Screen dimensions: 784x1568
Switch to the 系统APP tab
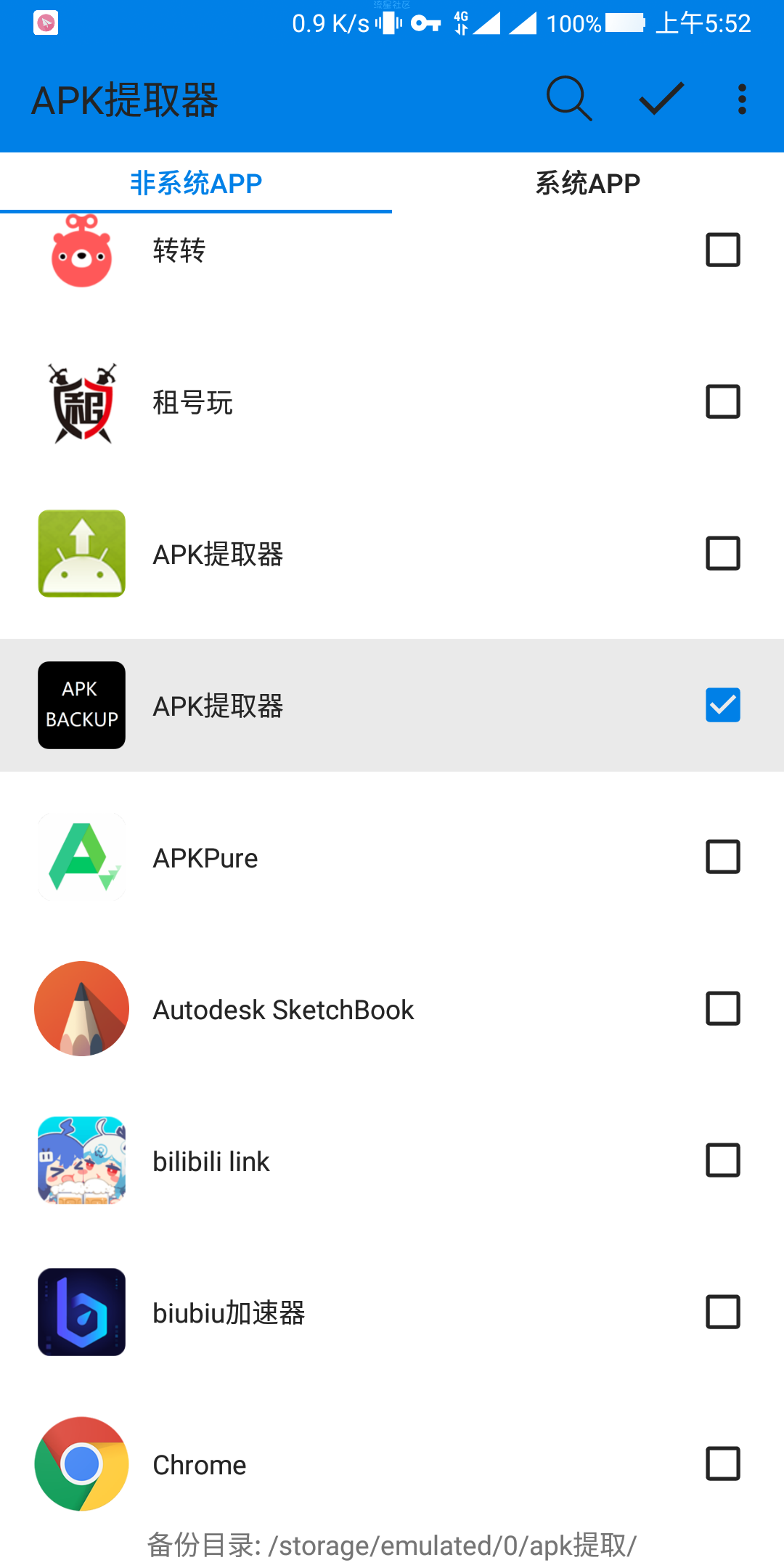click(588, 183)
